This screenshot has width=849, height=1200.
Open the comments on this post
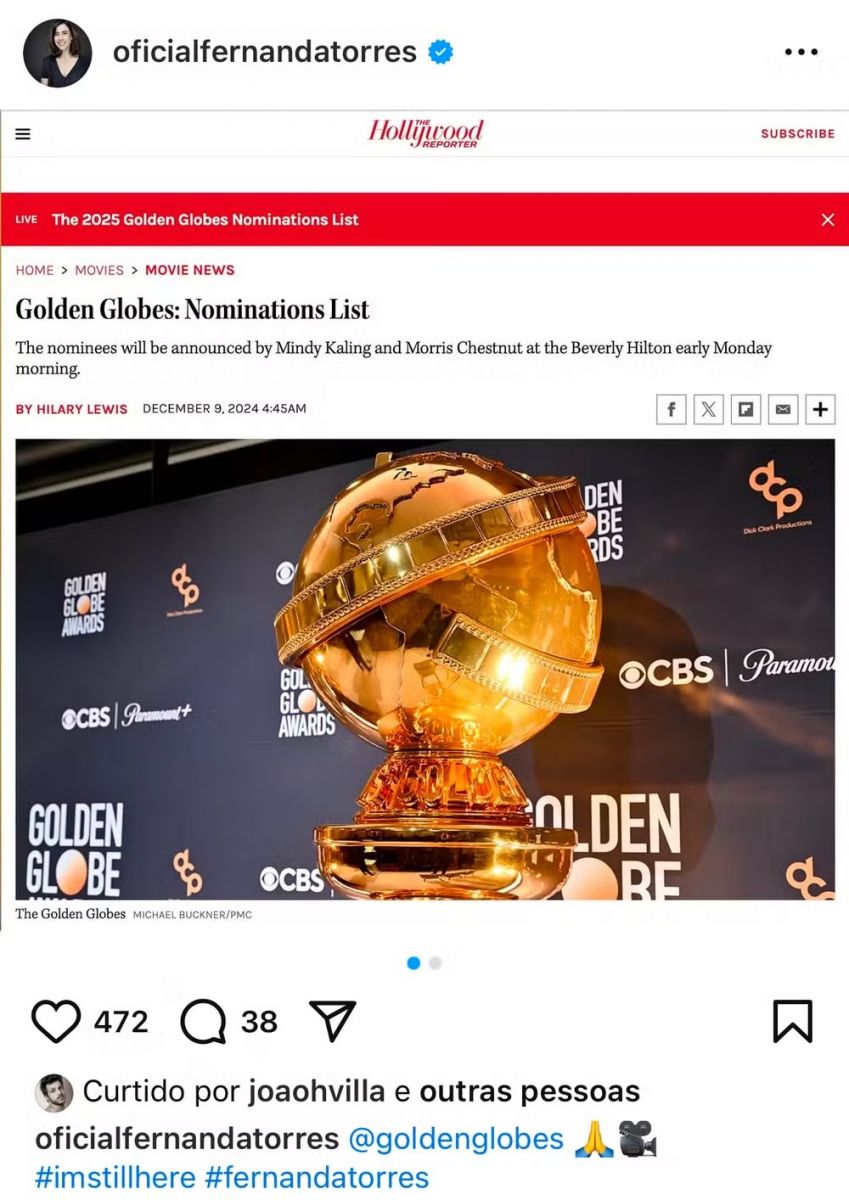click(x=203, y=1021)
